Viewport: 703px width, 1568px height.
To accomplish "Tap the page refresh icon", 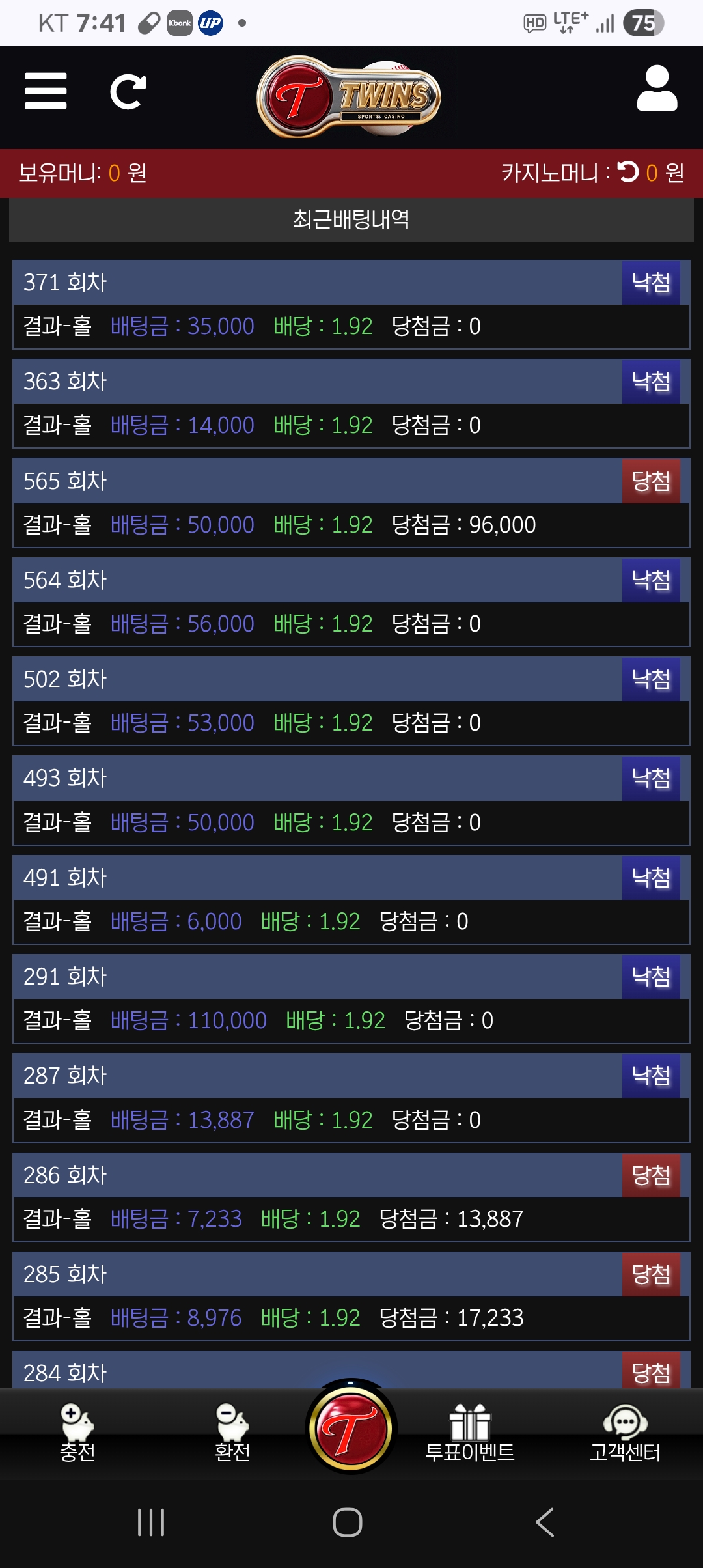I will (x=128, y=92).
